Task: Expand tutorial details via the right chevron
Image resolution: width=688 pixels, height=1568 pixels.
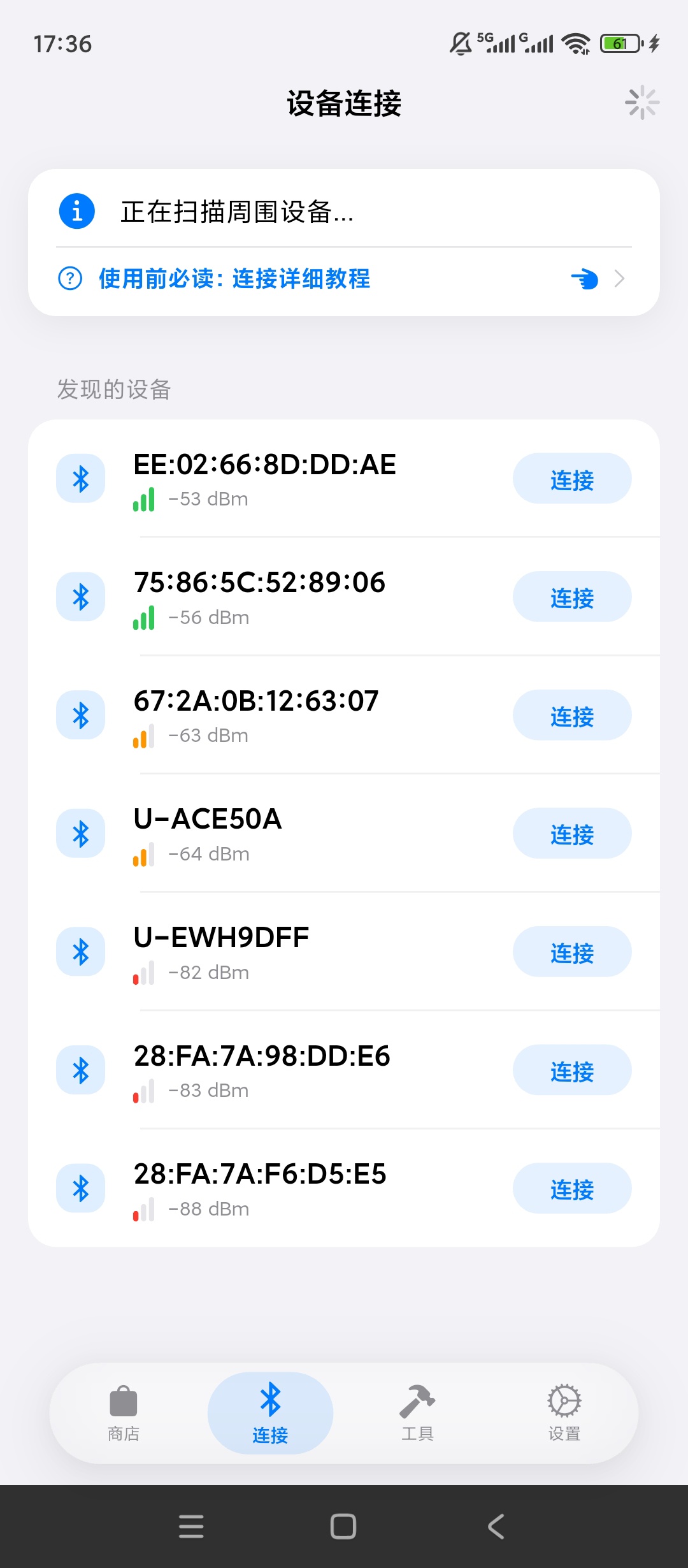Action: pyautogui.click(x=620, y=279)
